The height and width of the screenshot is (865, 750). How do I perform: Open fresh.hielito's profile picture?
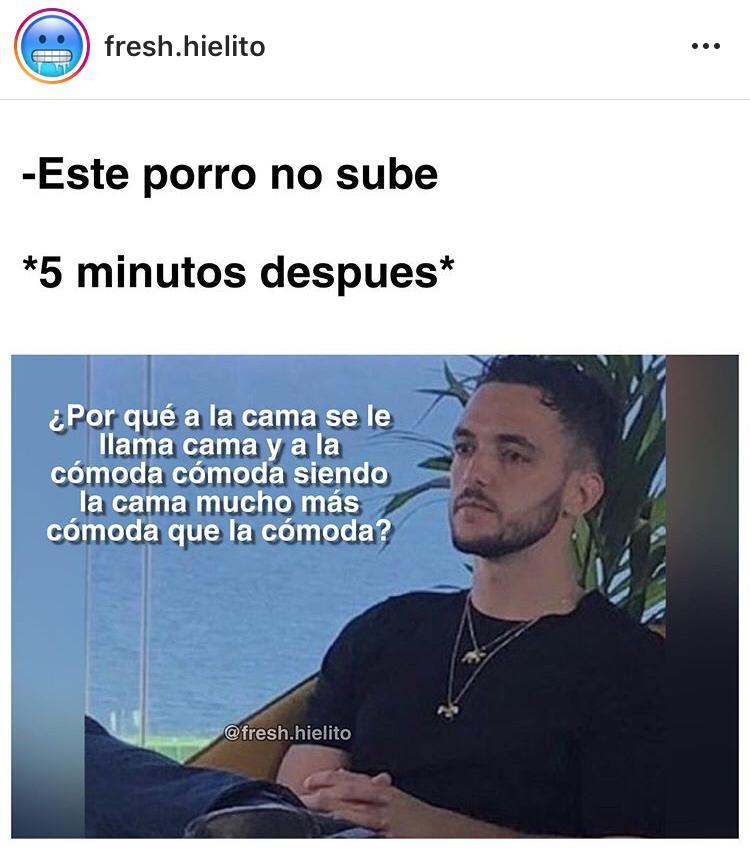click(x=52, y=47)
